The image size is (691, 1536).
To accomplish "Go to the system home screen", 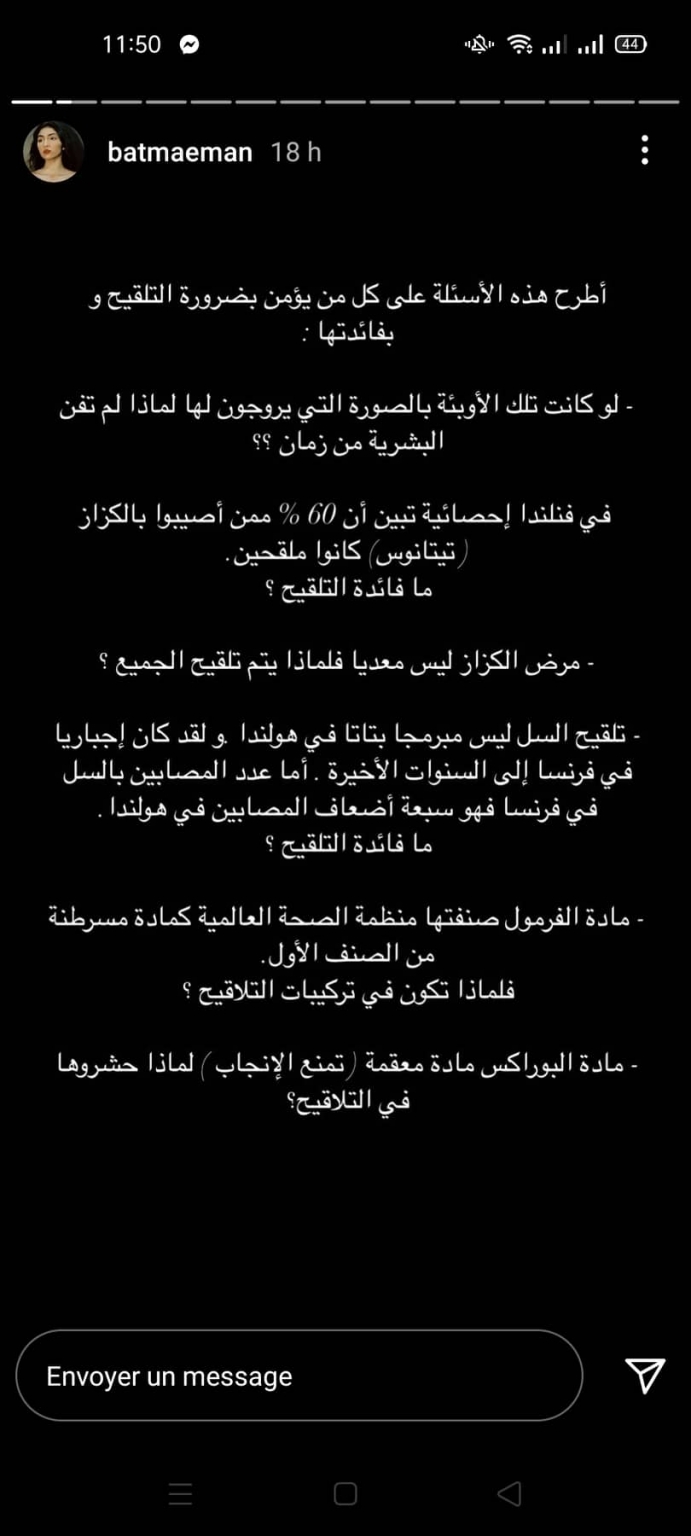I will point(345,1494).
